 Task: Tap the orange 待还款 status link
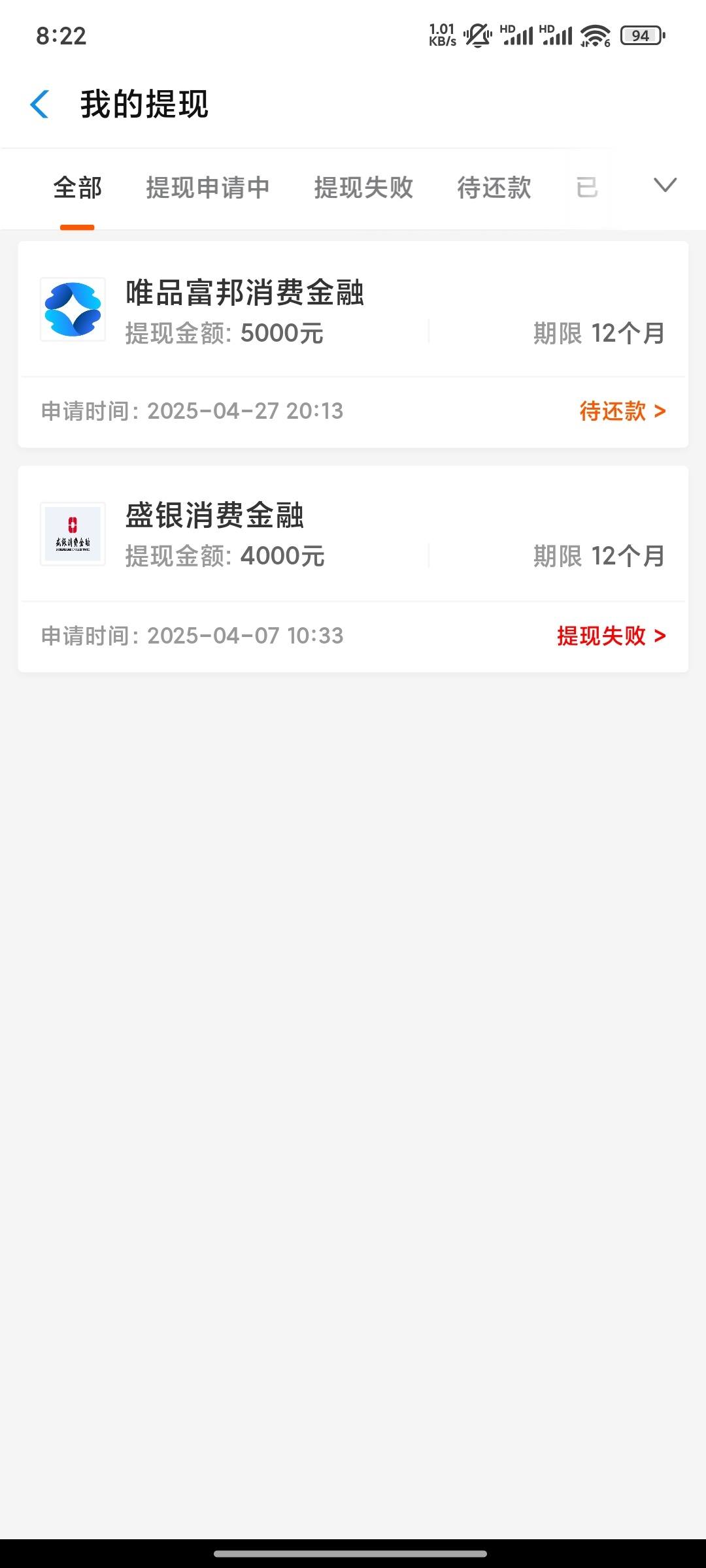622,412
